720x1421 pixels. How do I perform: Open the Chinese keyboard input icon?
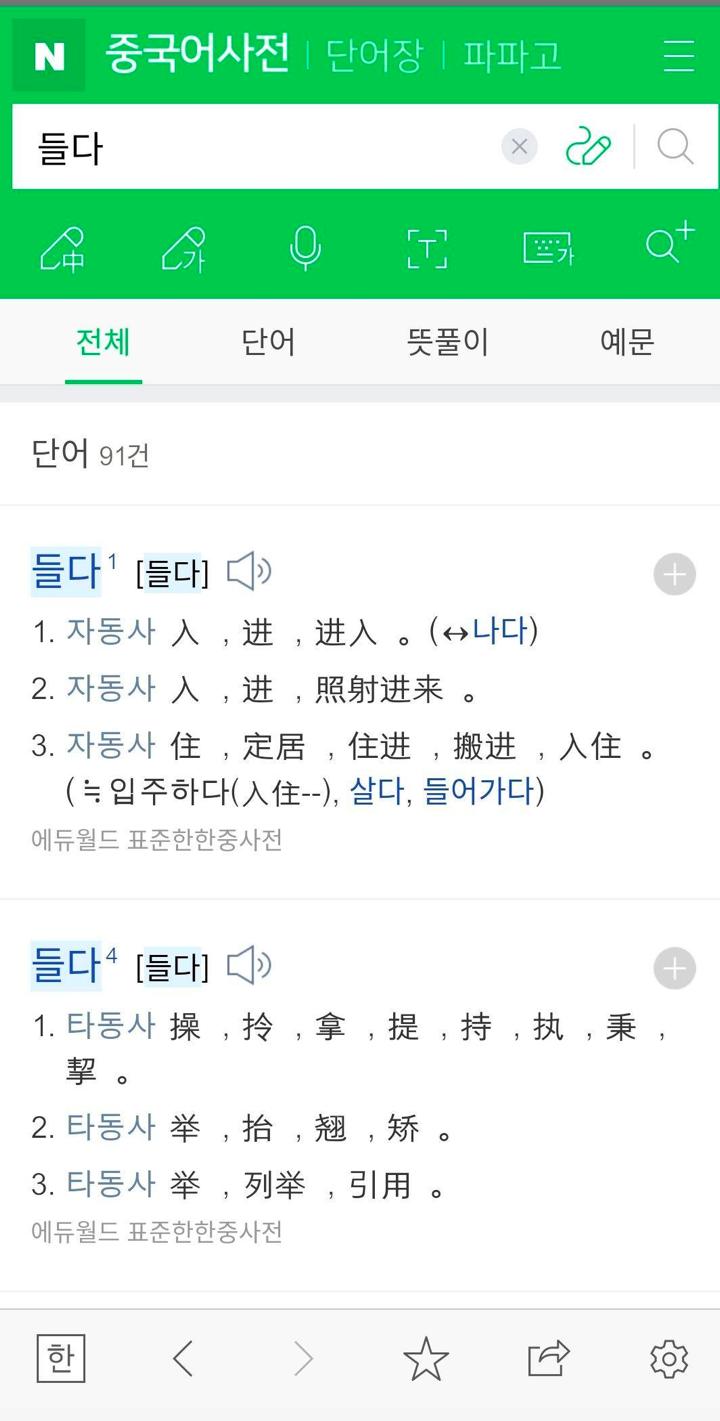click(x=547, y=250)
